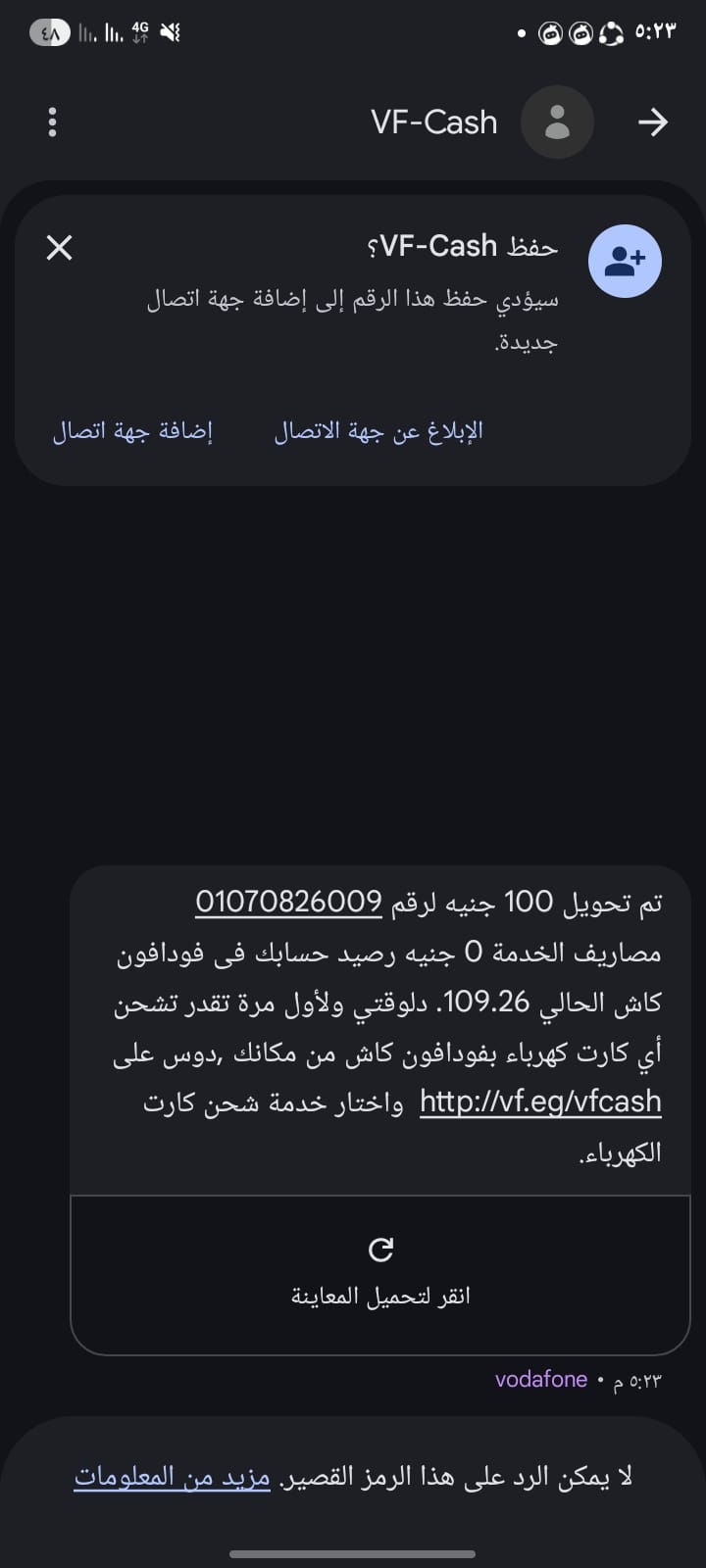
Task: Open the phone number 01070826009 link
Action: coord(288,902)
